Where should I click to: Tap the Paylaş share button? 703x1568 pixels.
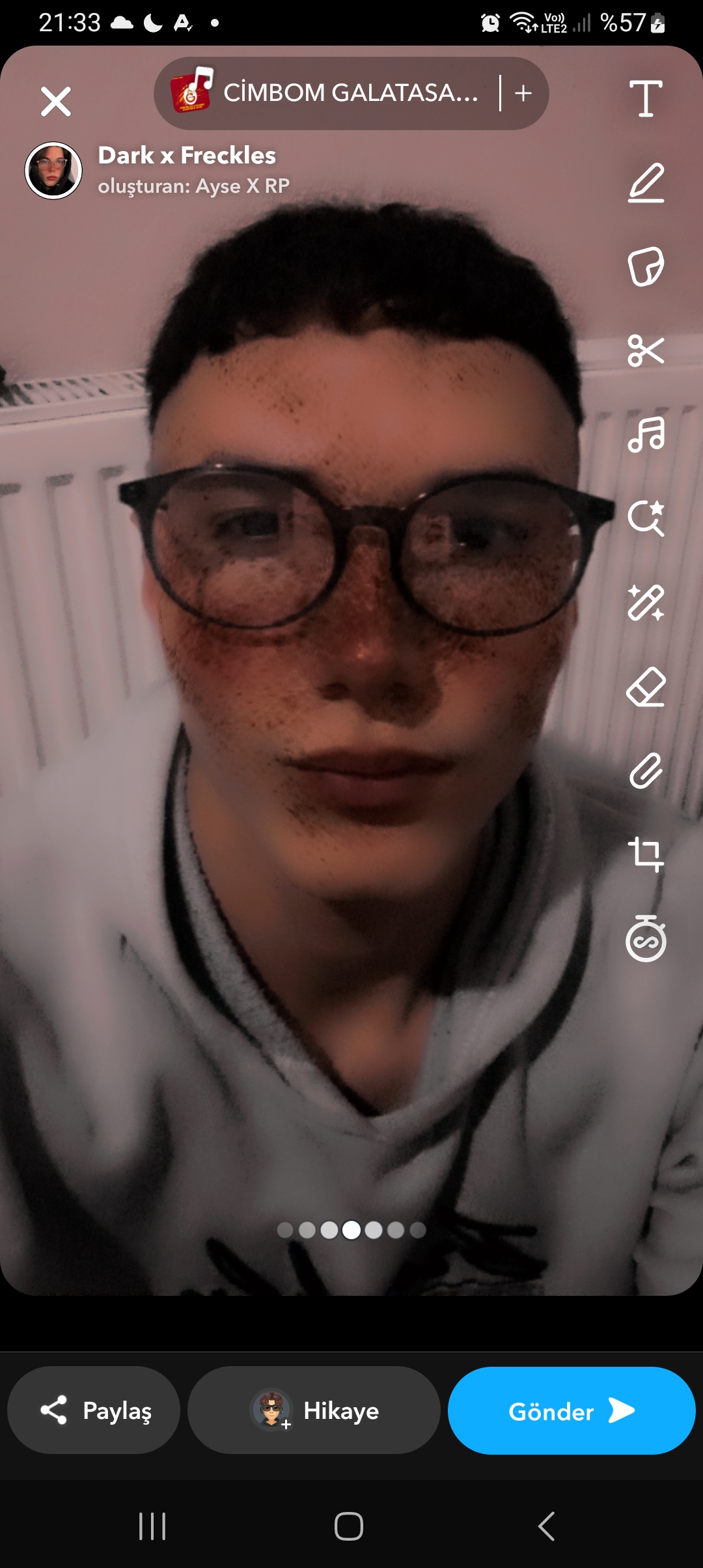pos(94,1410)
